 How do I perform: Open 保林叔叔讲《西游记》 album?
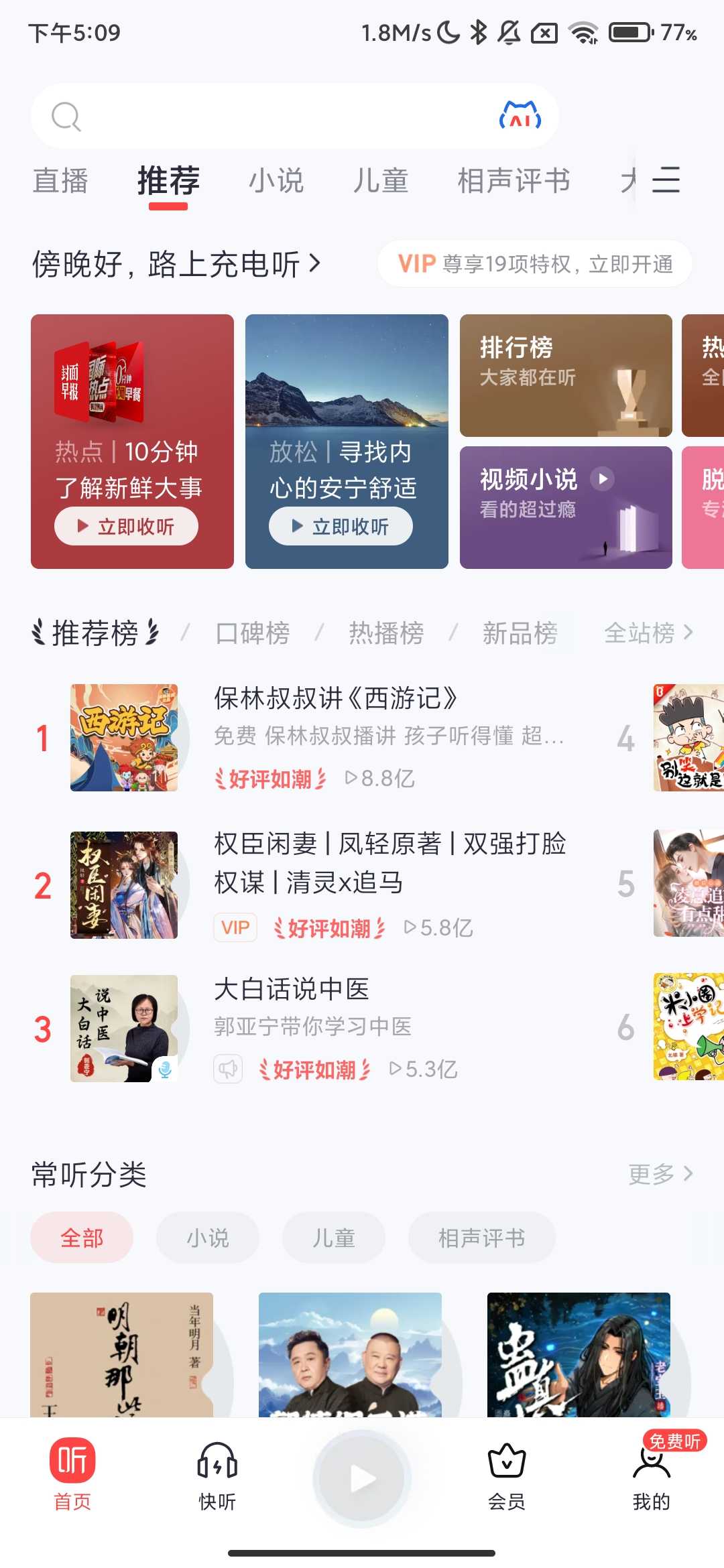335,699
